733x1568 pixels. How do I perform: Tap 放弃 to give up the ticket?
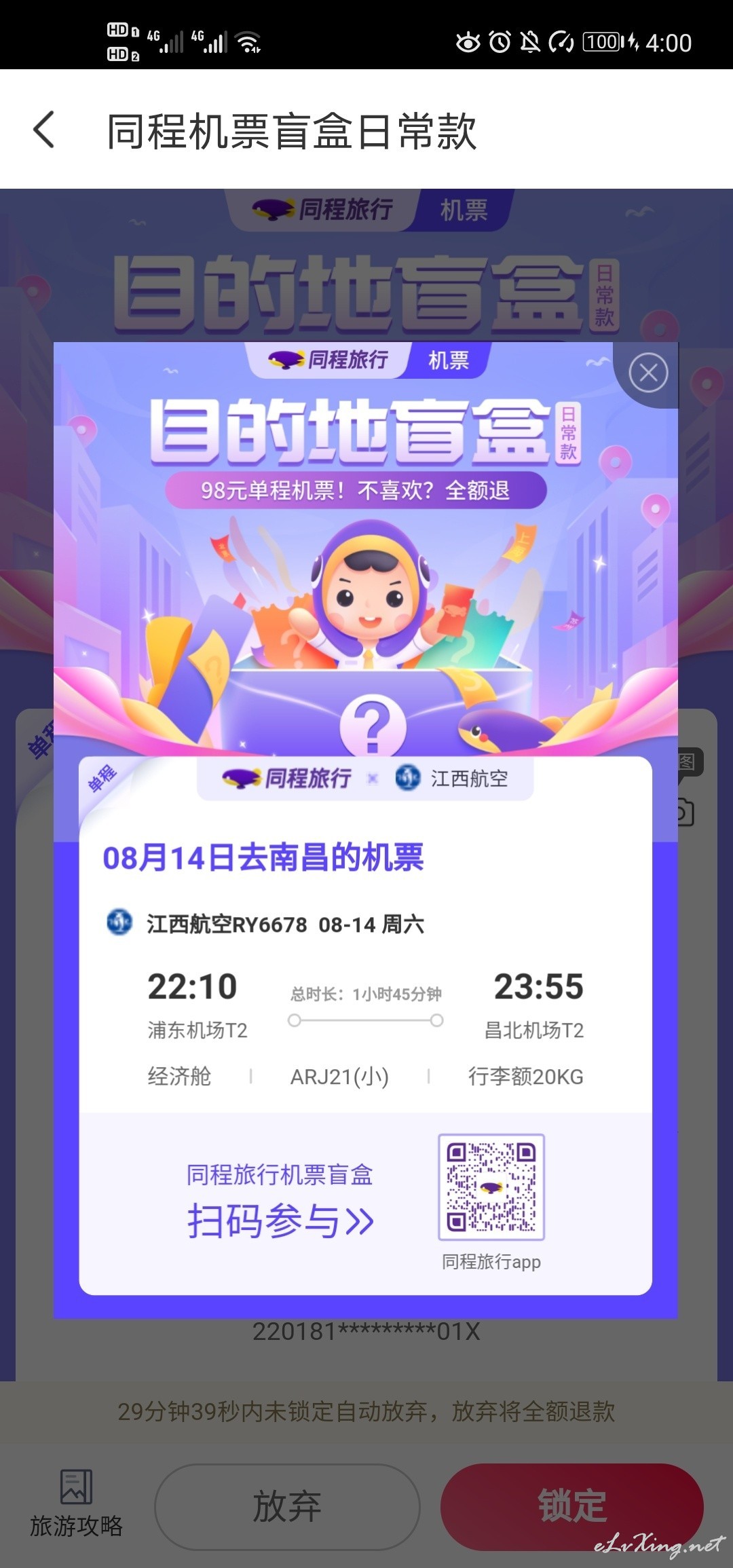click(x=287, y=1507)
